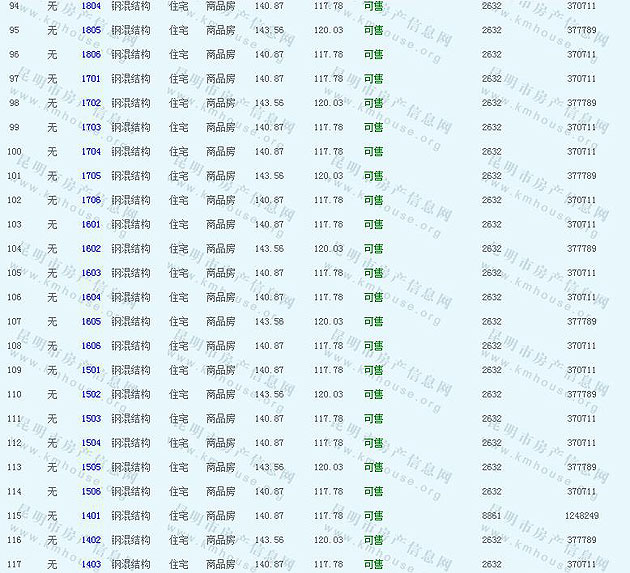This screenshot has height=573, width=630.
Task: View unit 1603 information
Action: point(91,273)
